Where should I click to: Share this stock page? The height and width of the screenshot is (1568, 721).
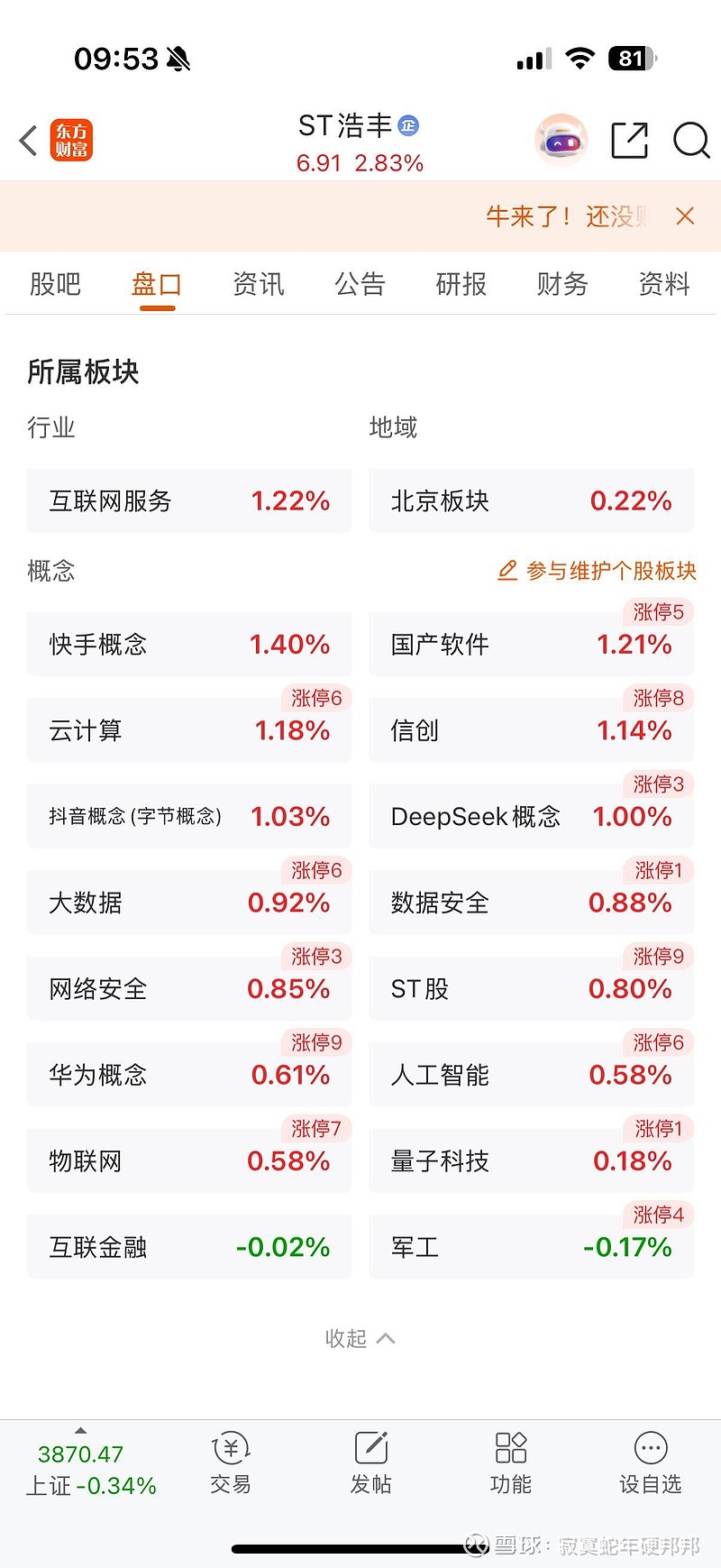tap(629, 140)
